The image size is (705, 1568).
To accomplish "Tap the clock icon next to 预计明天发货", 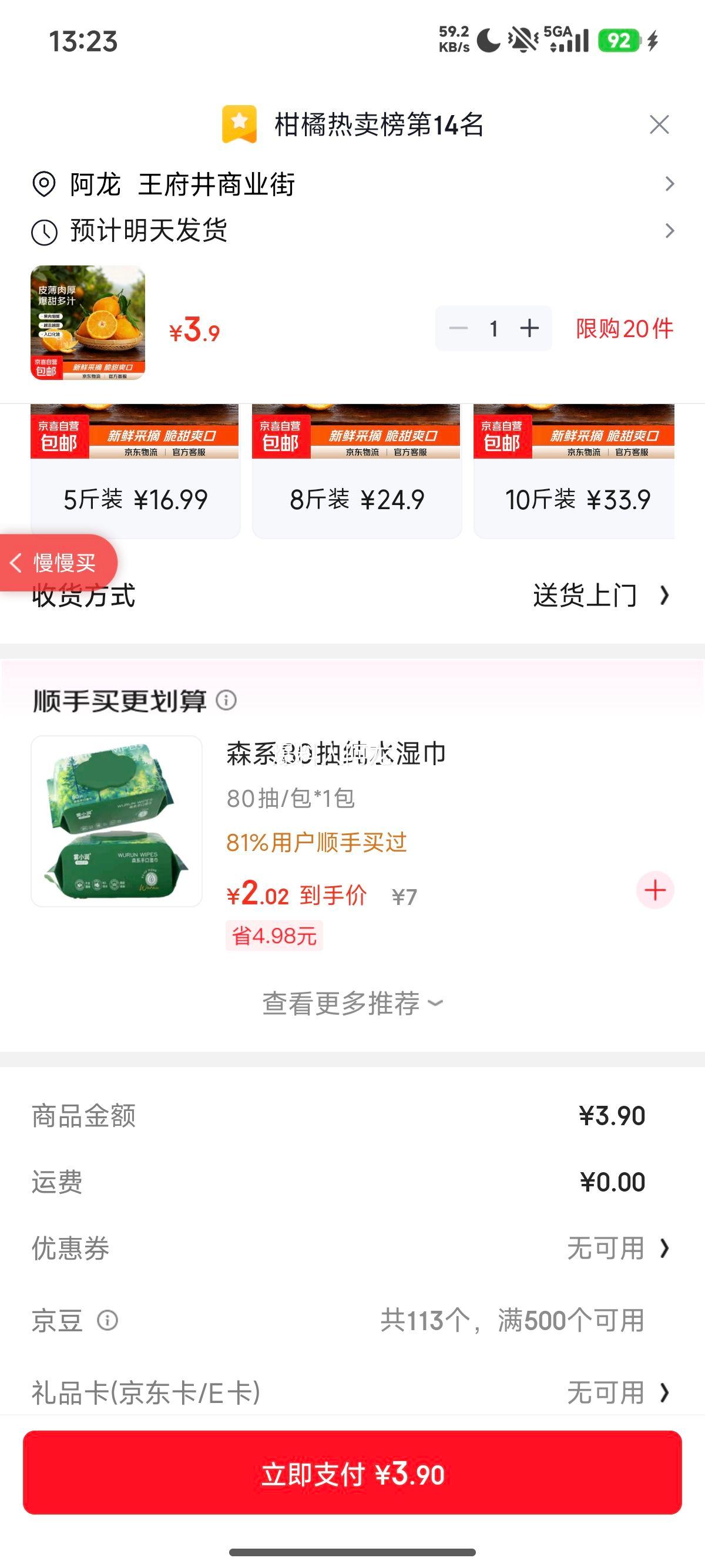I will pos(43,230).
